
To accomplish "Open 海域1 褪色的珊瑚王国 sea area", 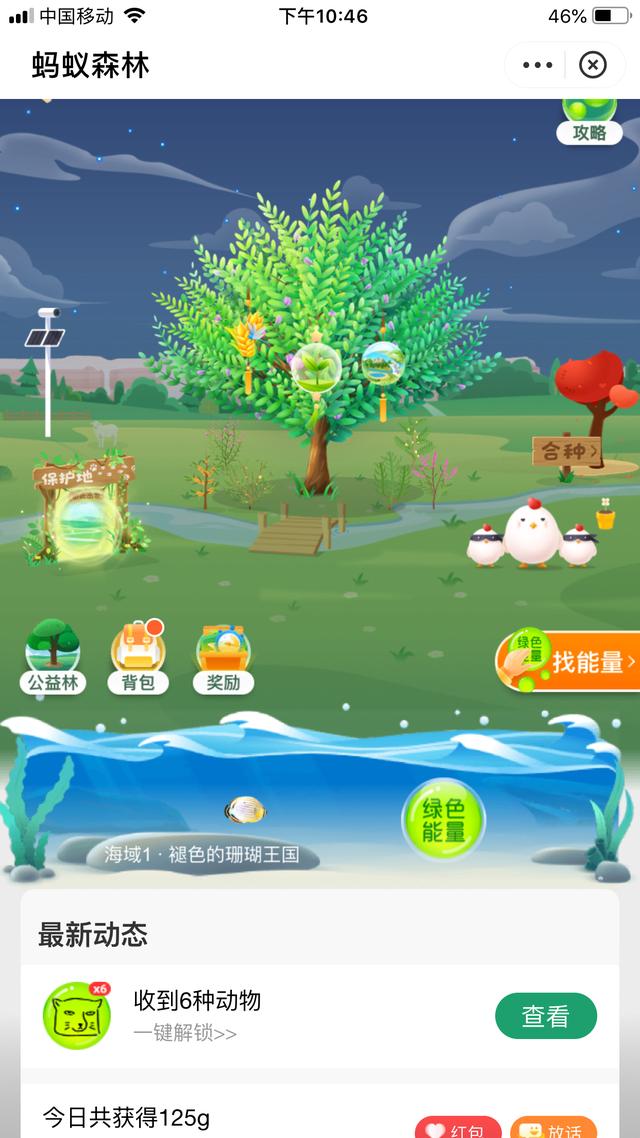I will [201, 855].
